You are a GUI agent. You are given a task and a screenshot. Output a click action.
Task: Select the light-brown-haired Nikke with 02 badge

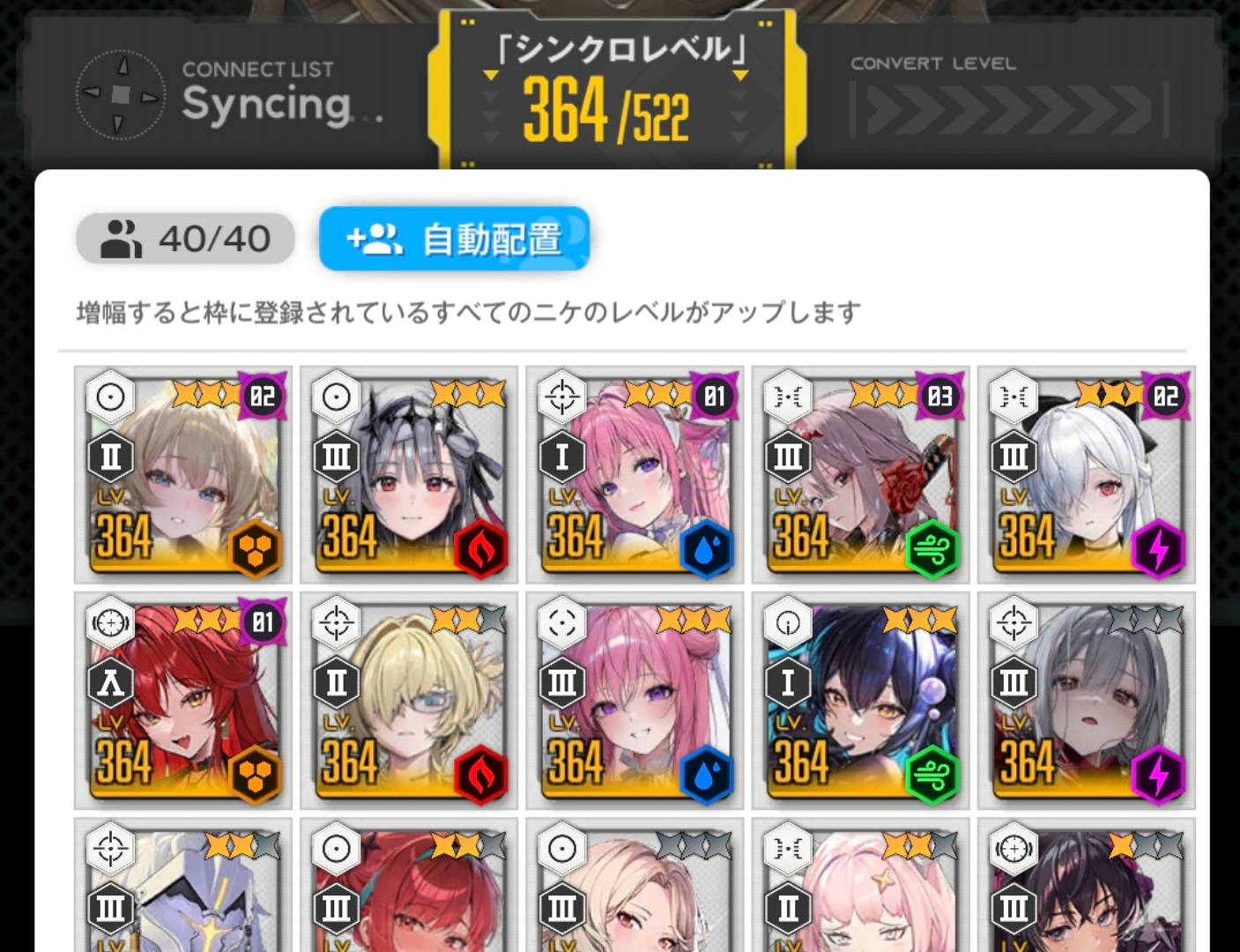point(183,476)
